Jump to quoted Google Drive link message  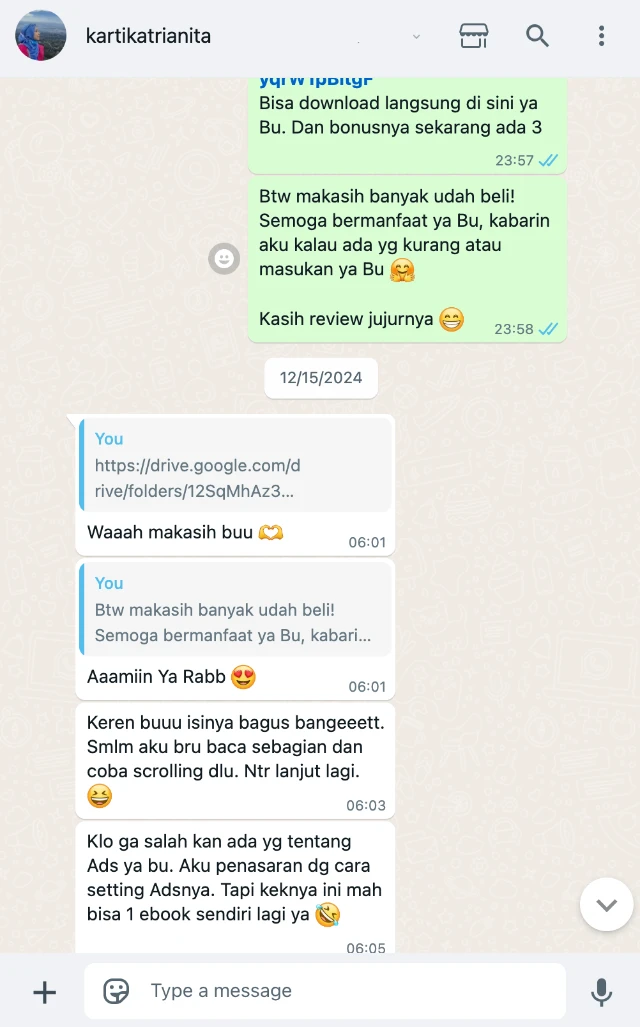click(x=235, y=465)
